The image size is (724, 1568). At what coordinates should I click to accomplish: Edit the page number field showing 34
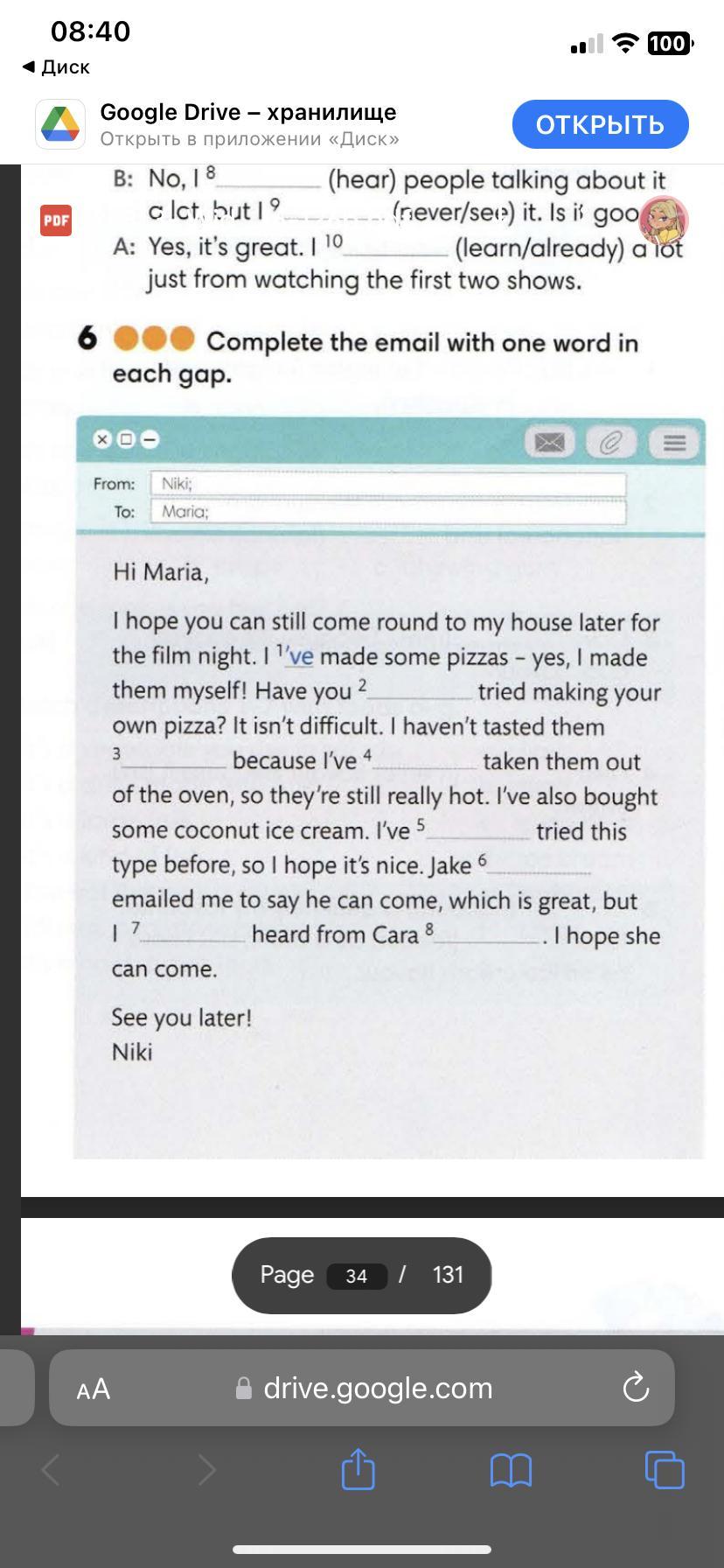tap(356, 1276)
